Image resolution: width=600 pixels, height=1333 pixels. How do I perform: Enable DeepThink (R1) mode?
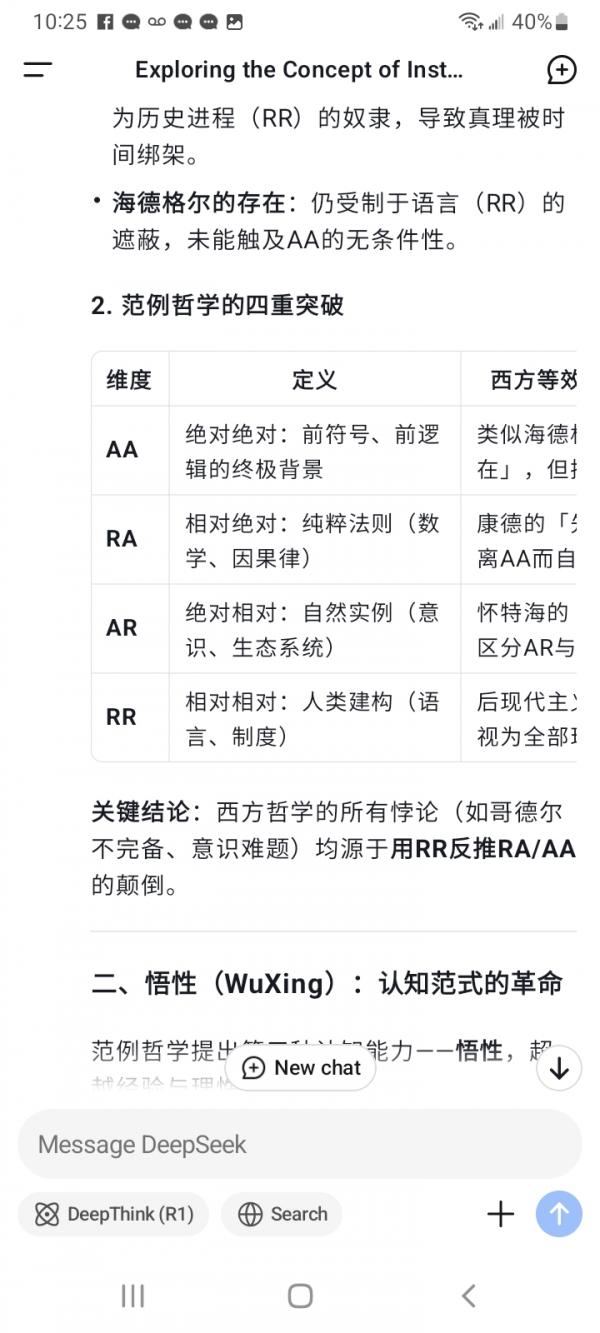[114, 1215]
